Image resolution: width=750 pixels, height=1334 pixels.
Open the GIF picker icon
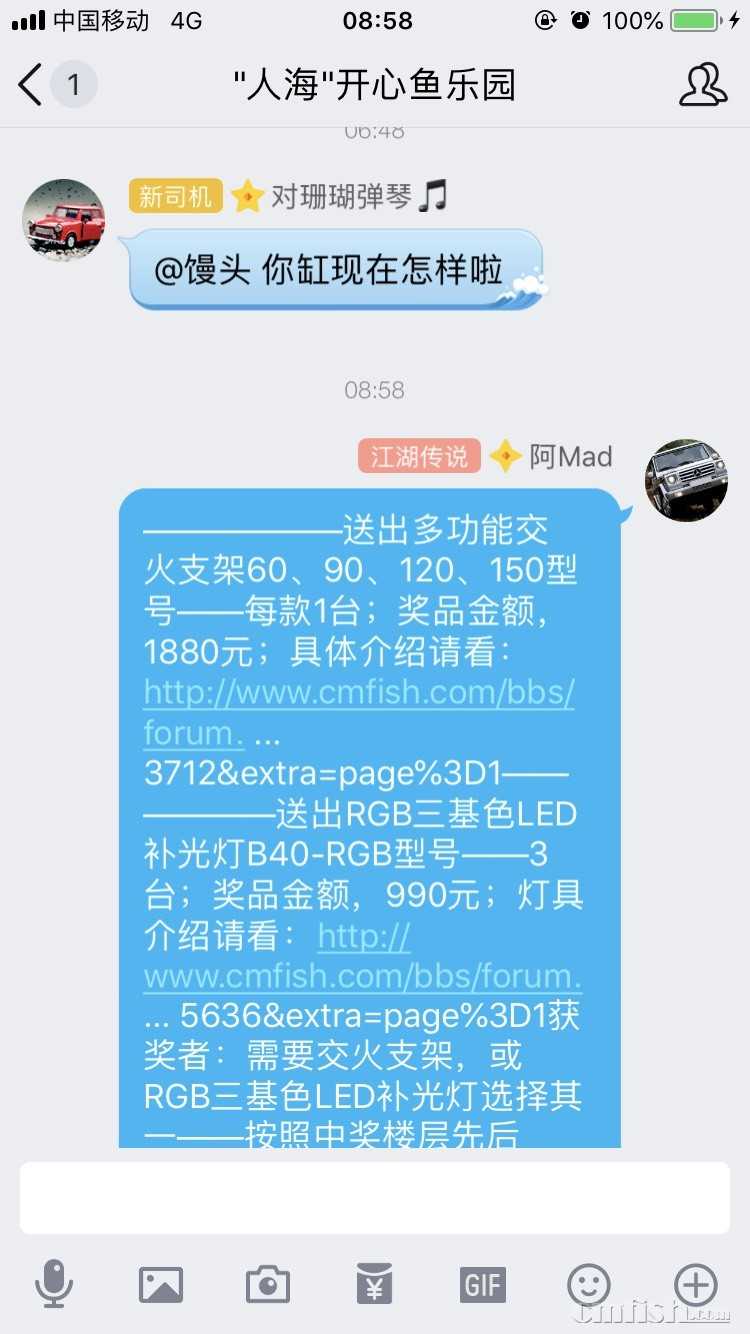482,1286
